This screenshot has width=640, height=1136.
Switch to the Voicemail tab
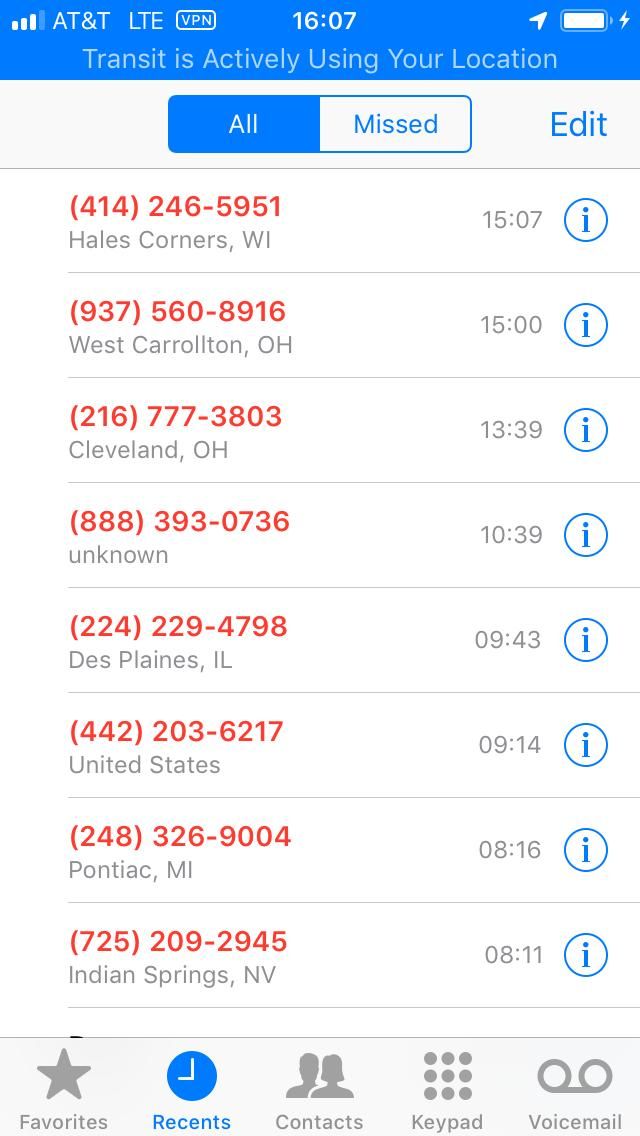tap(575, 1090)
